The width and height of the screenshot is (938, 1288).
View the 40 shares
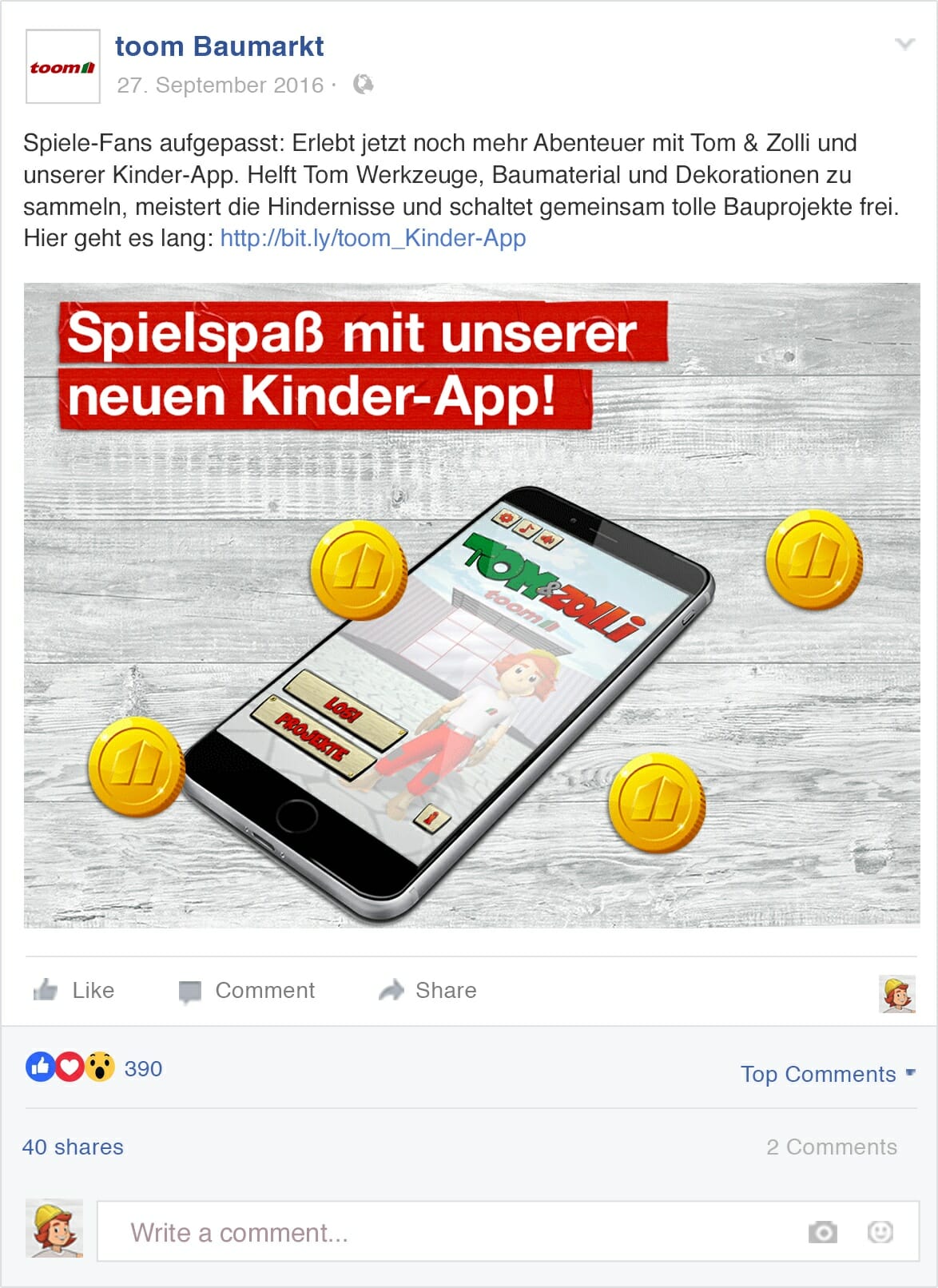[x=73, y=1147]
